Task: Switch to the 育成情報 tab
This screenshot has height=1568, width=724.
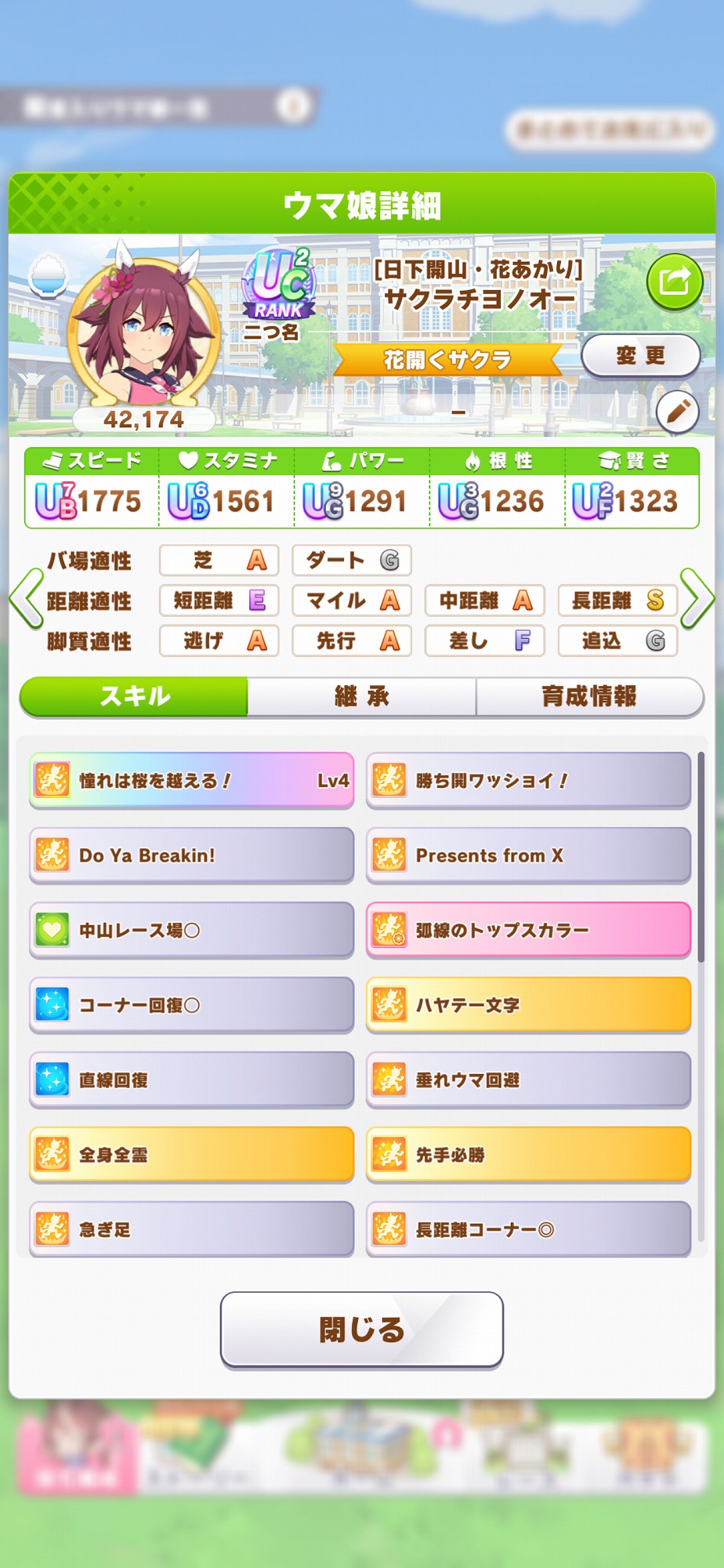Action: 589,696
